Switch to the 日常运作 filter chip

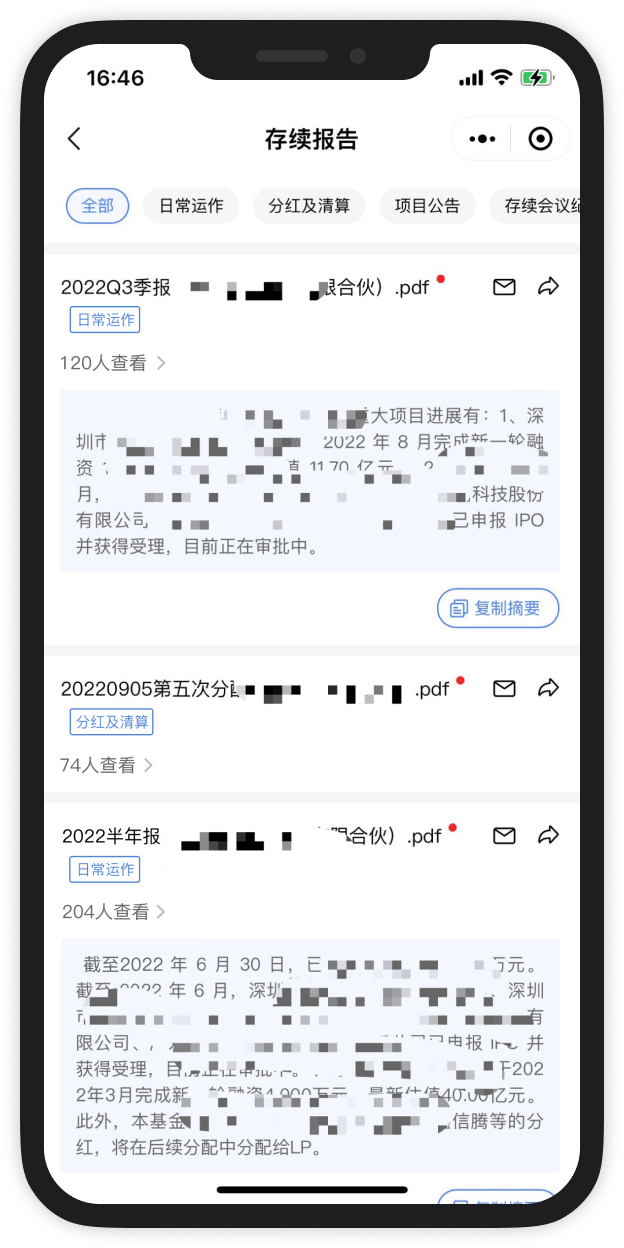[x=191, y=206]
